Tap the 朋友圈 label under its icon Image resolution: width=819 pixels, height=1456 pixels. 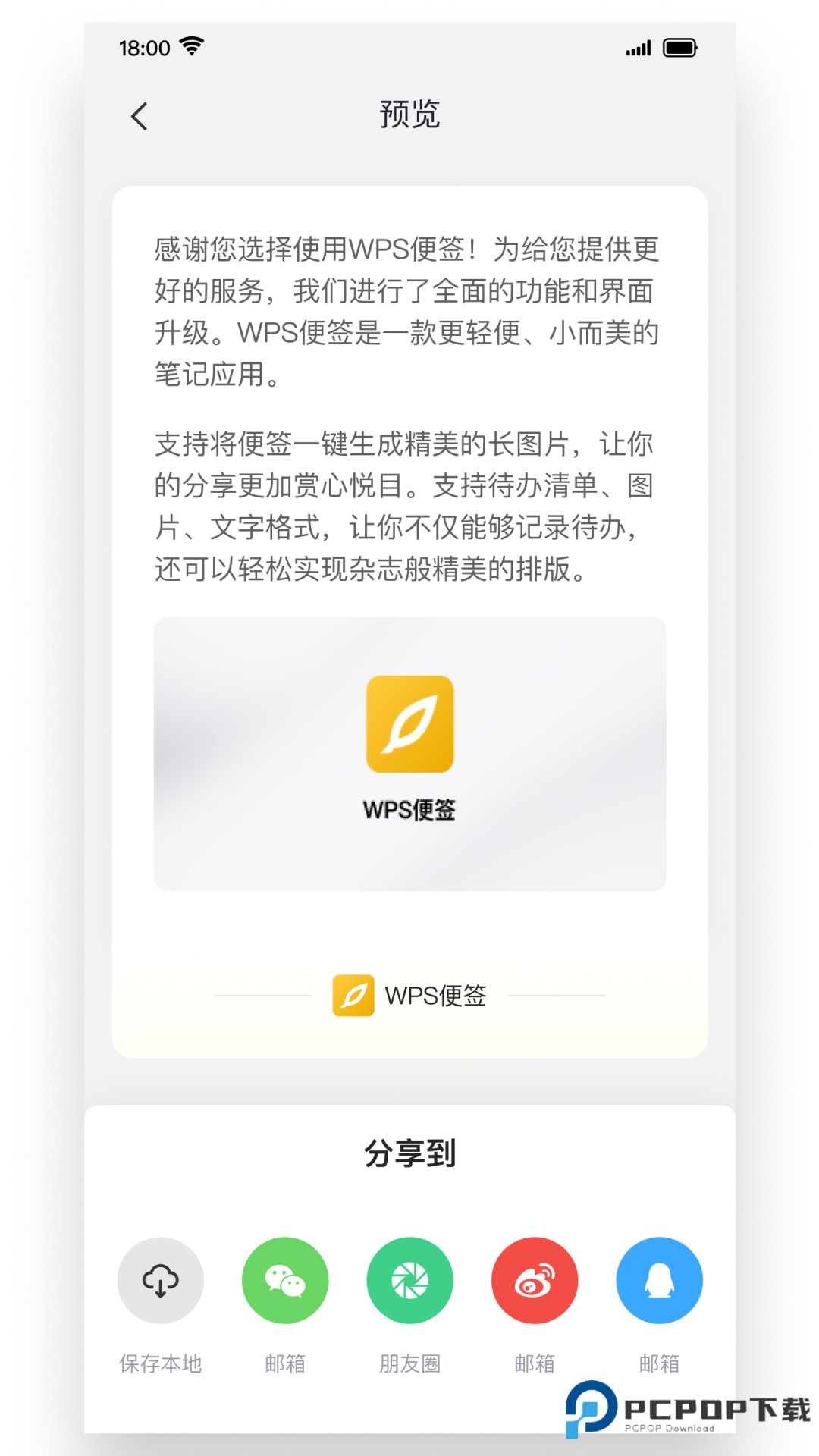[x=409, y=1361]
